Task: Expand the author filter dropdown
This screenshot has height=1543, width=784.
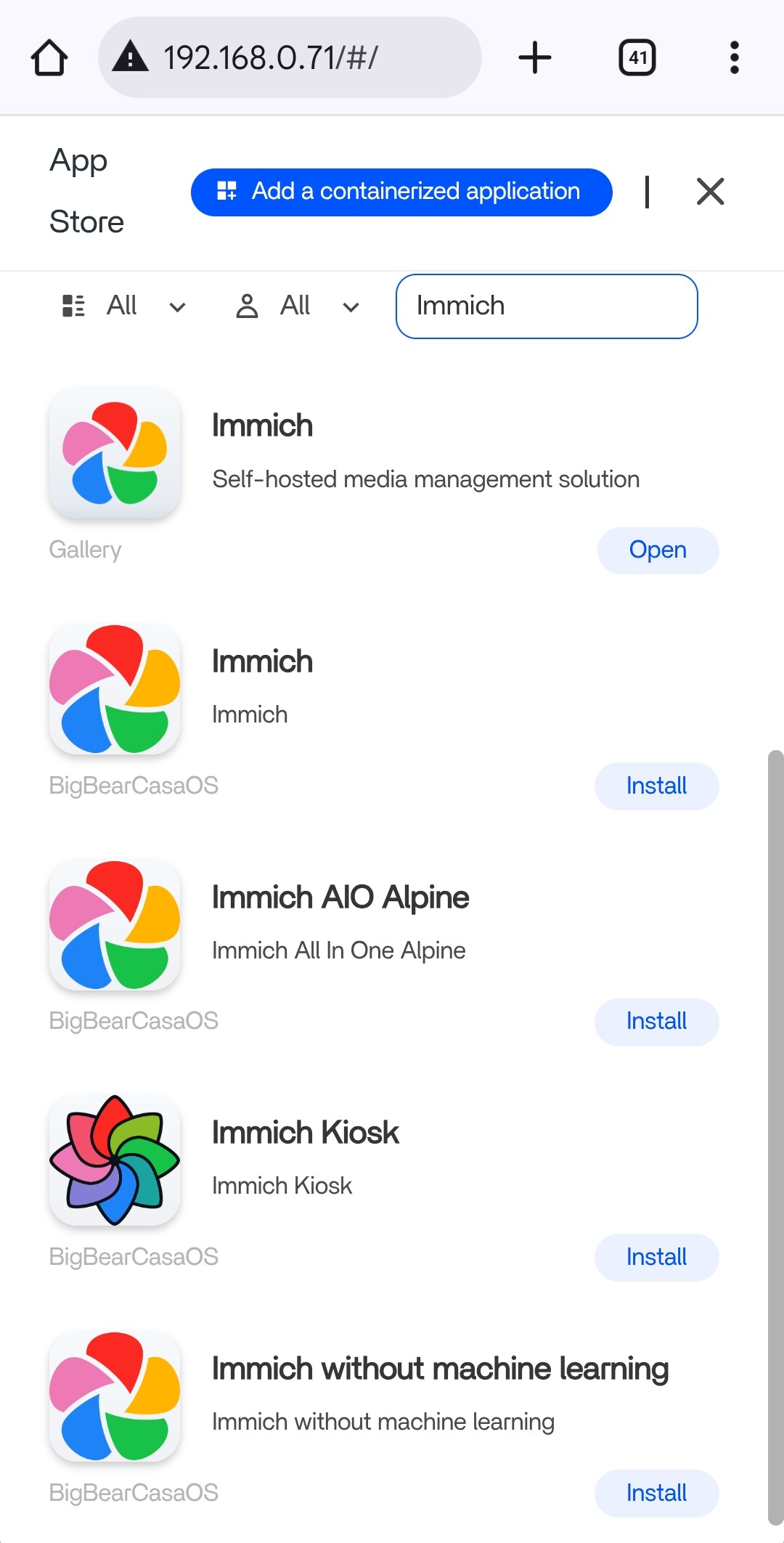Action: pos(297,306)
